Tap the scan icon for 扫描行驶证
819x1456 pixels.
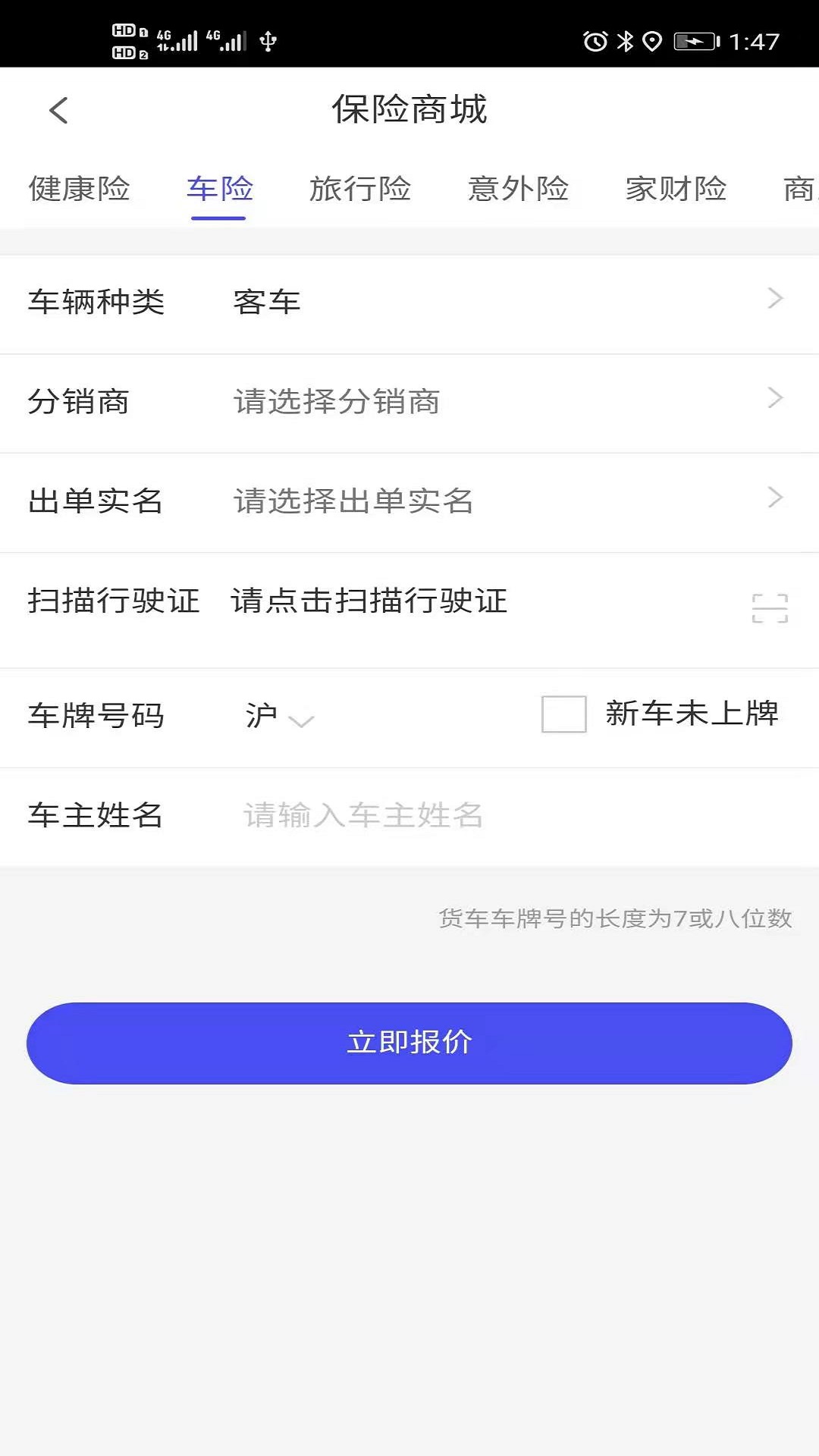pos(769,608)
